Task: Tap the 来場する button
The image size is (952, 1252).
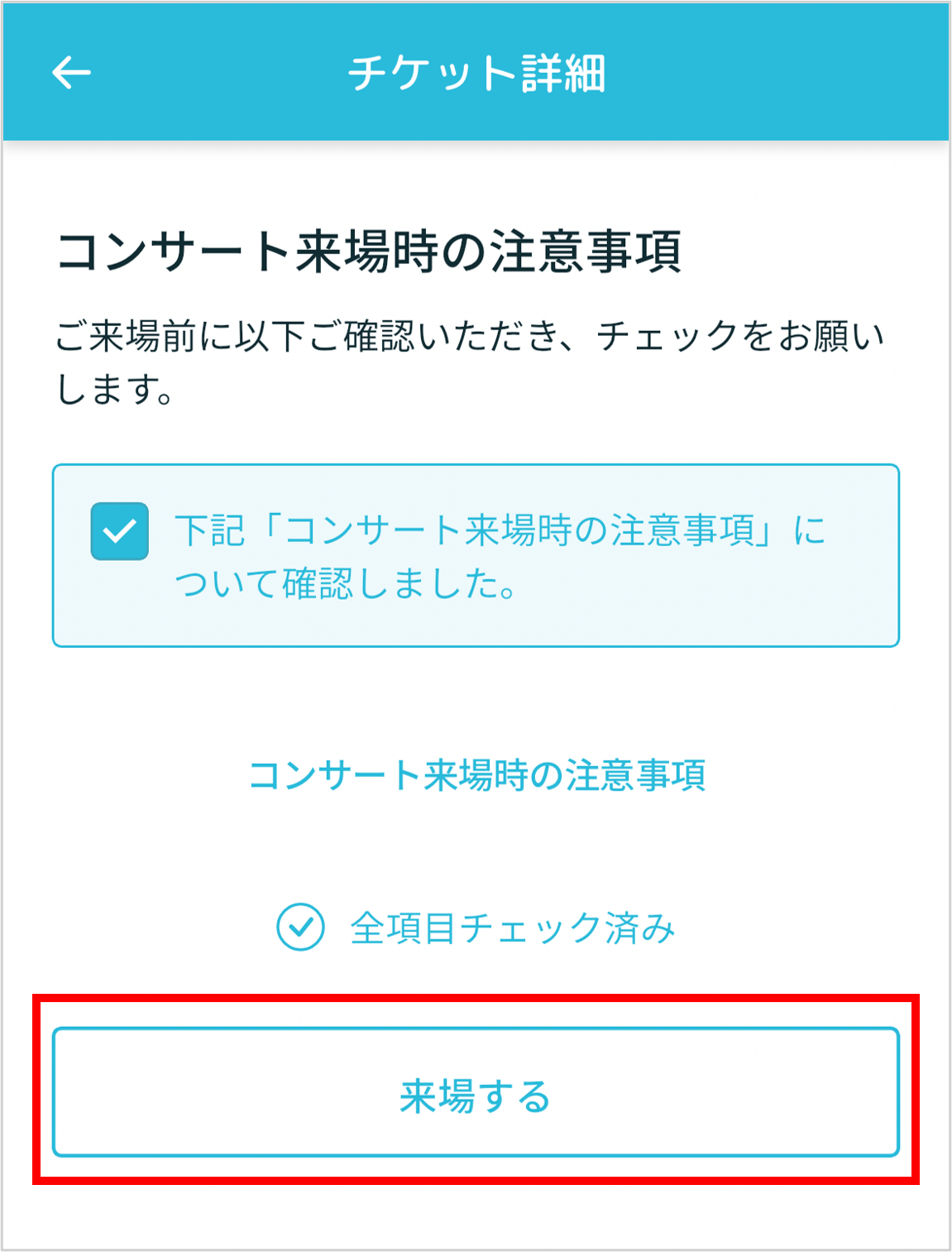Action: [x=476, y=1092]
